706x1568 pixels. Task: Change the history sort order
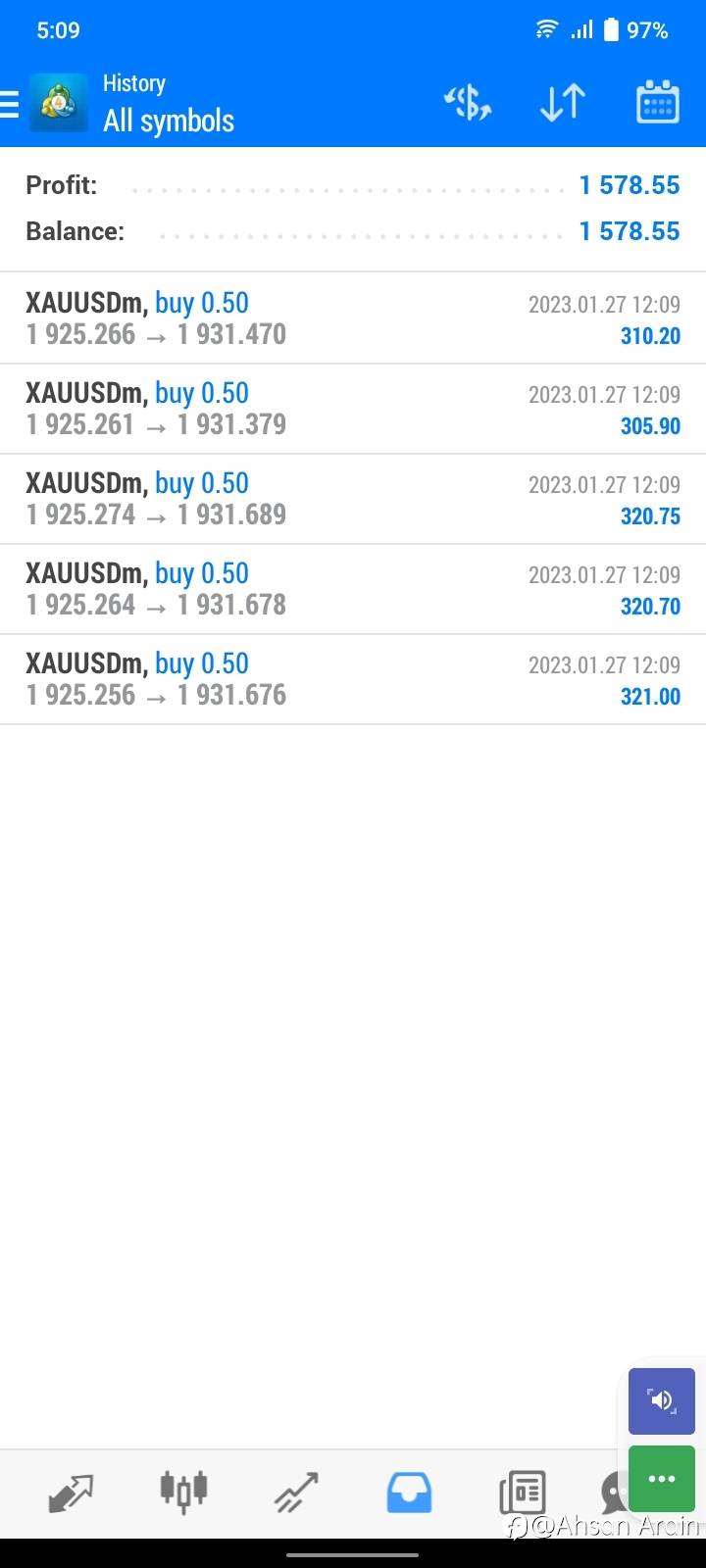563,103
